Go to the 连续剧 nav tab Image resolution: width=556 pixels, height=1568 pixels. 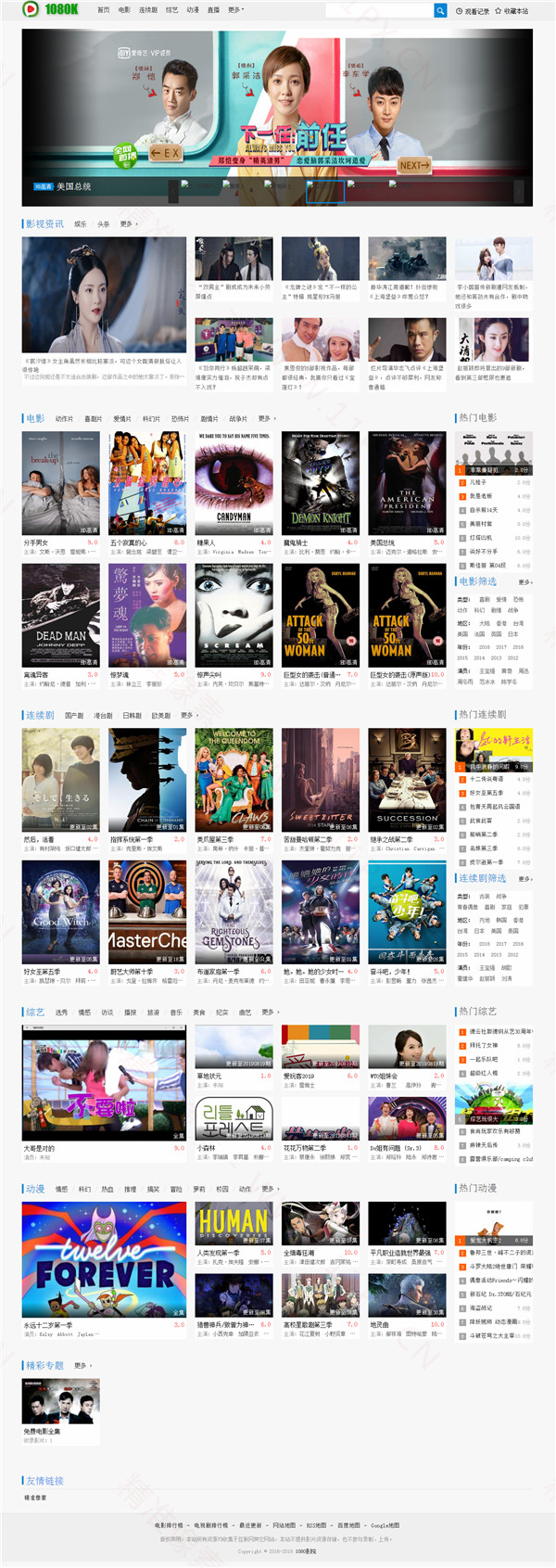tap(147, 10)
